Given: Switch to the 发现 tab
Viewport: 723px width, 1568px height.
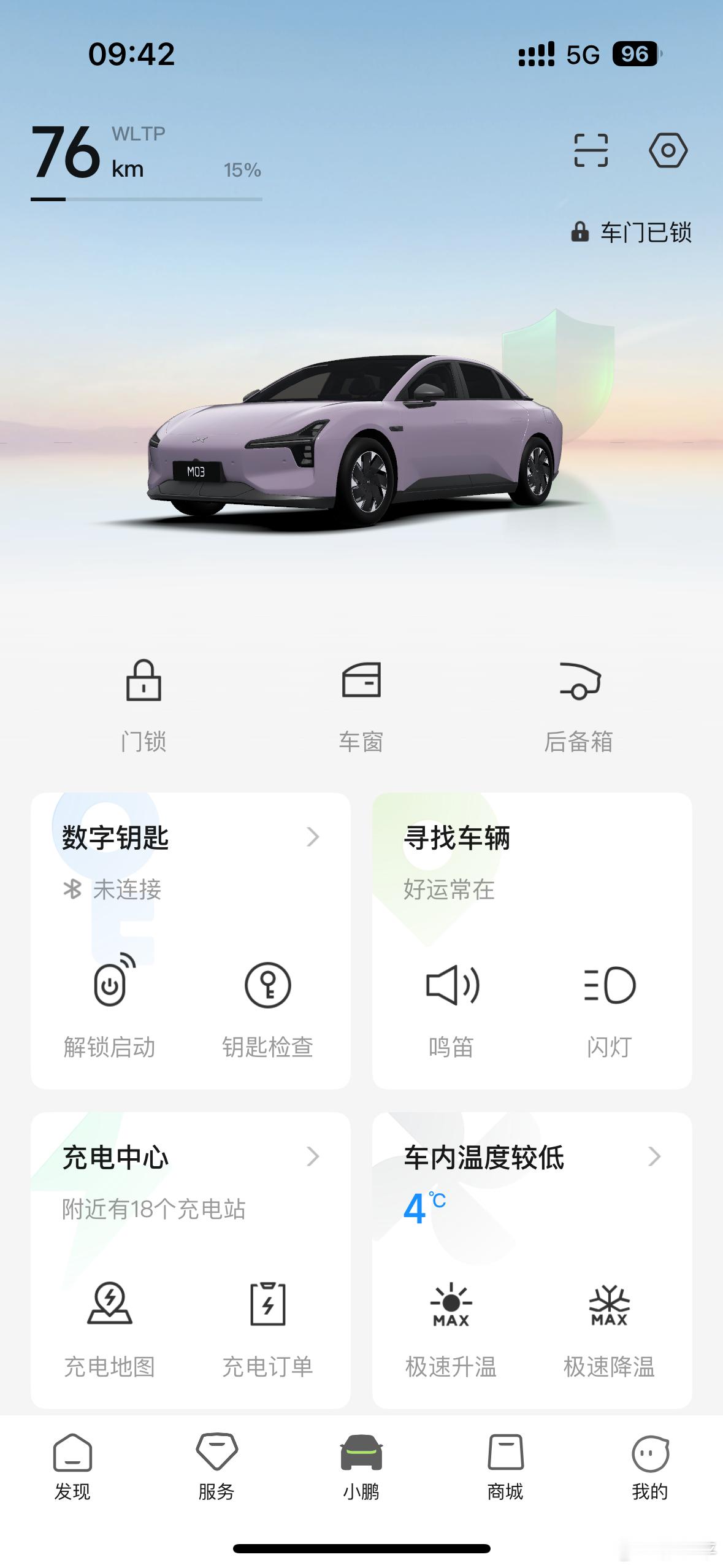Looking at the screenshot, I should (72, 1466).
